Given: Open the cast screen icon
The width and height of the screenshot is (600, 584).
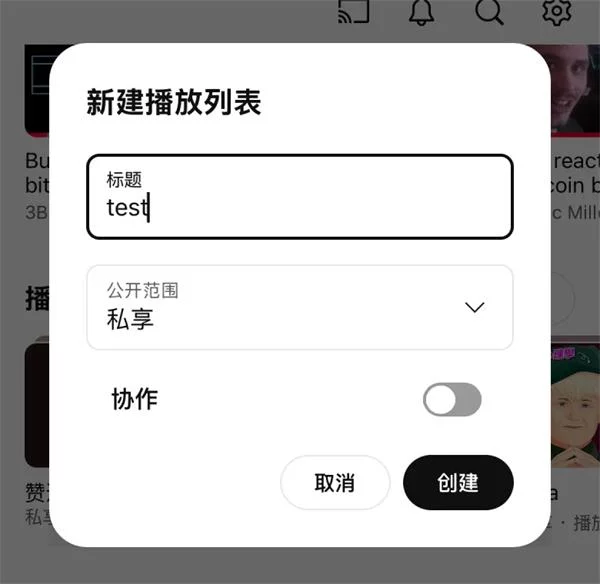Looking at the screenshot, I should [x=355, y=12].
